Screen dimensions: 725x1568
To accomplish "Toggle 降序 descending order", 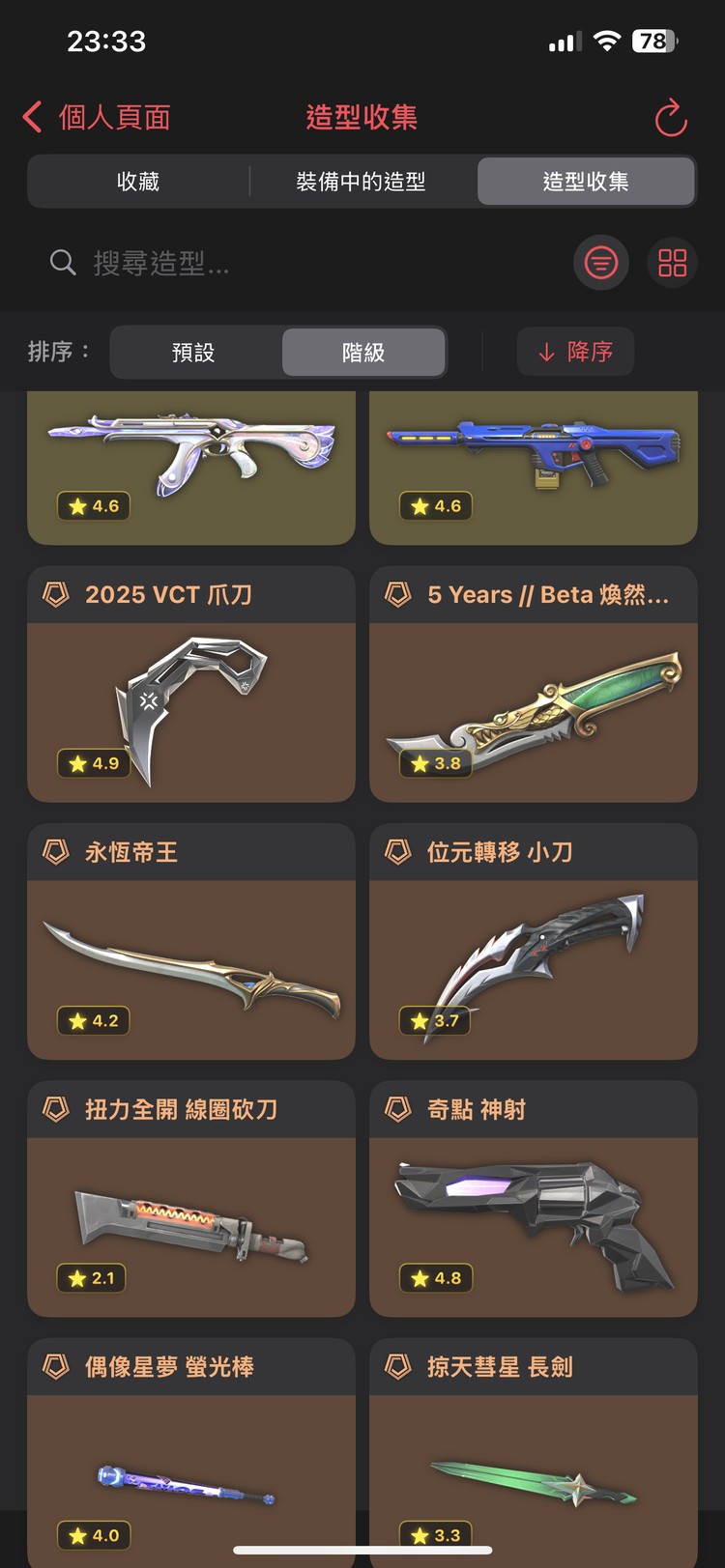I will coord(575,352).
